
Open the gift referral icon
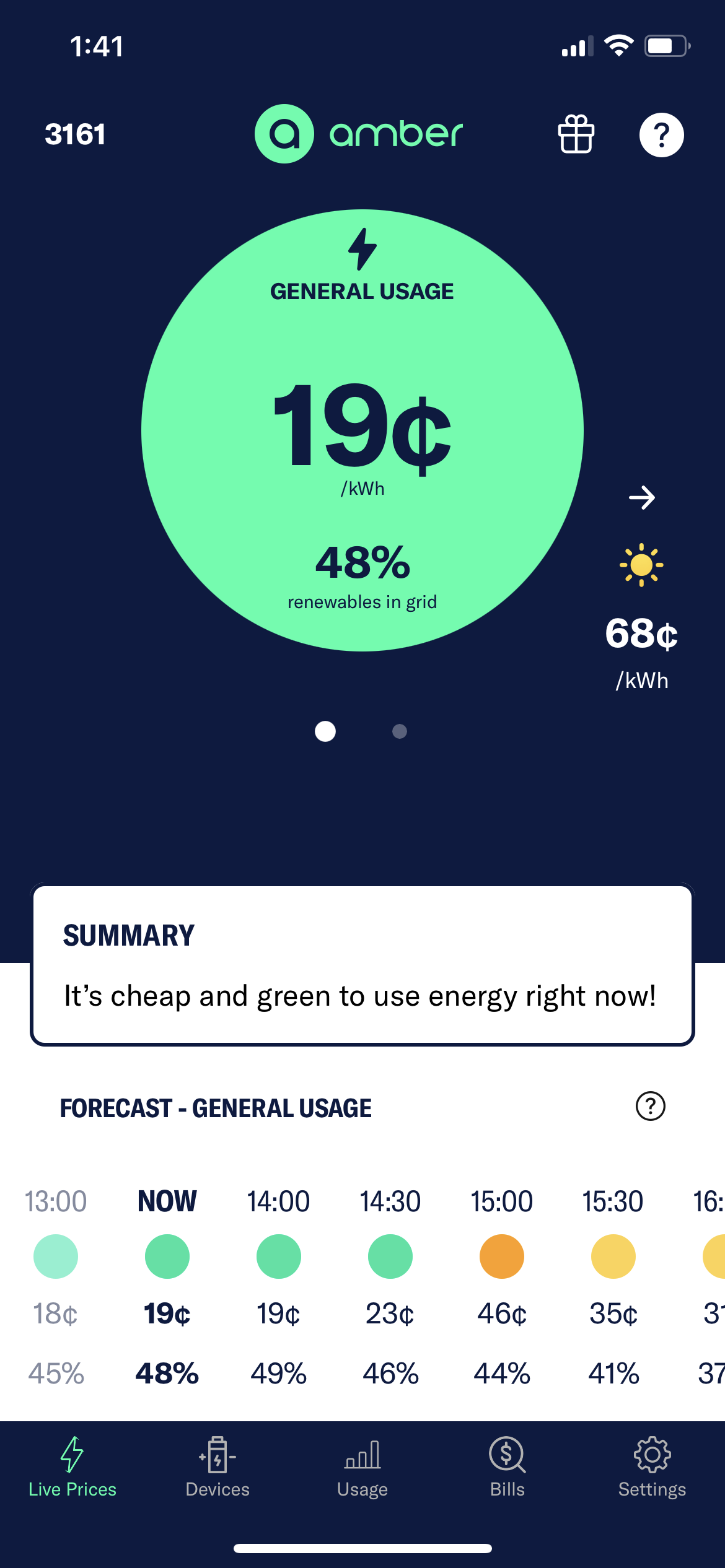point(576,134)
